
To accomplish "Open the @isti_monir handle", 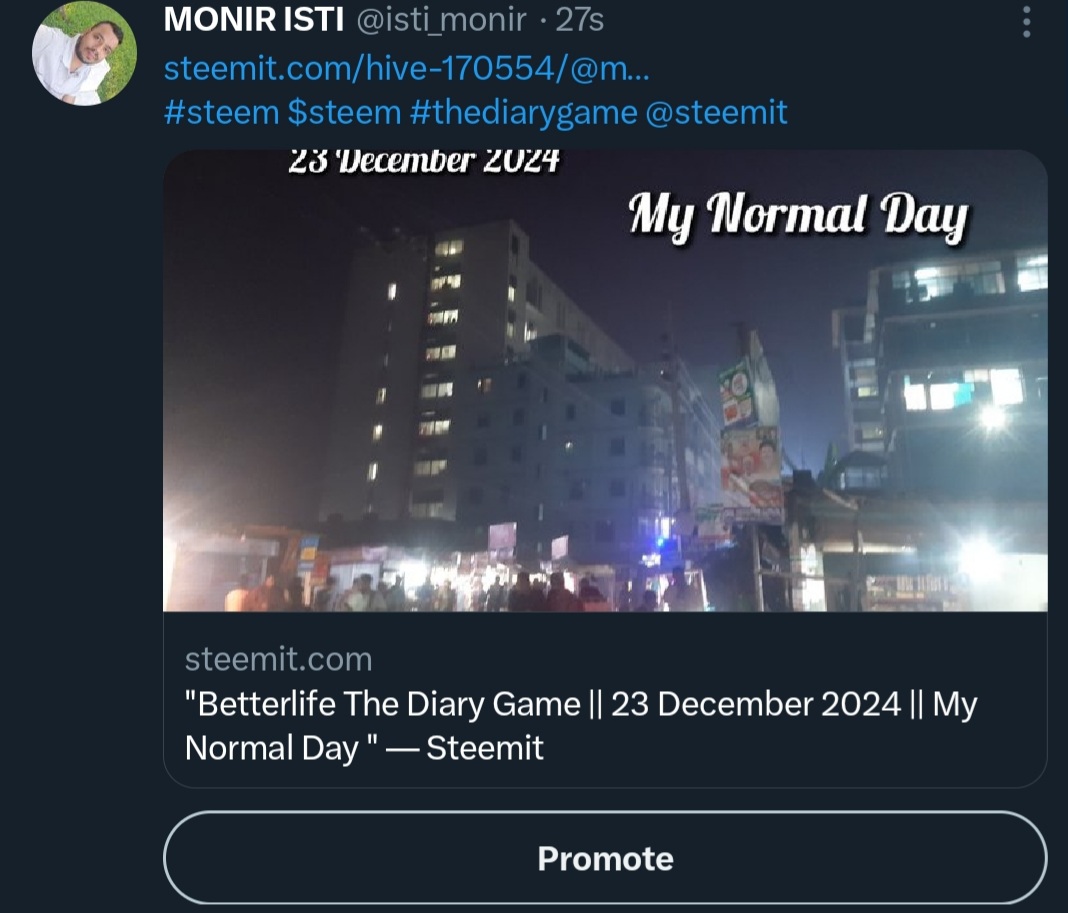I will [441, 20].
